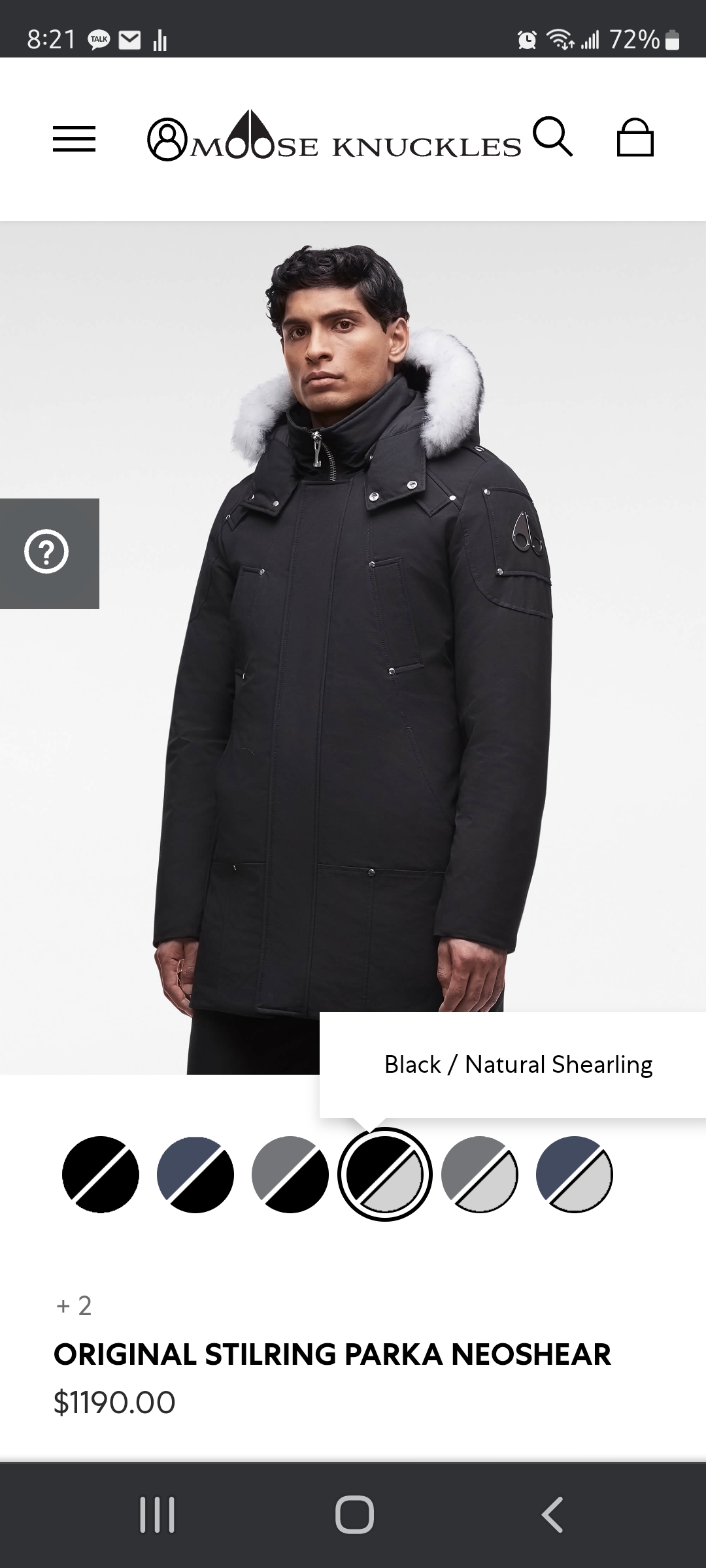Open the Original Stilring Parka product image

point(353,647)
